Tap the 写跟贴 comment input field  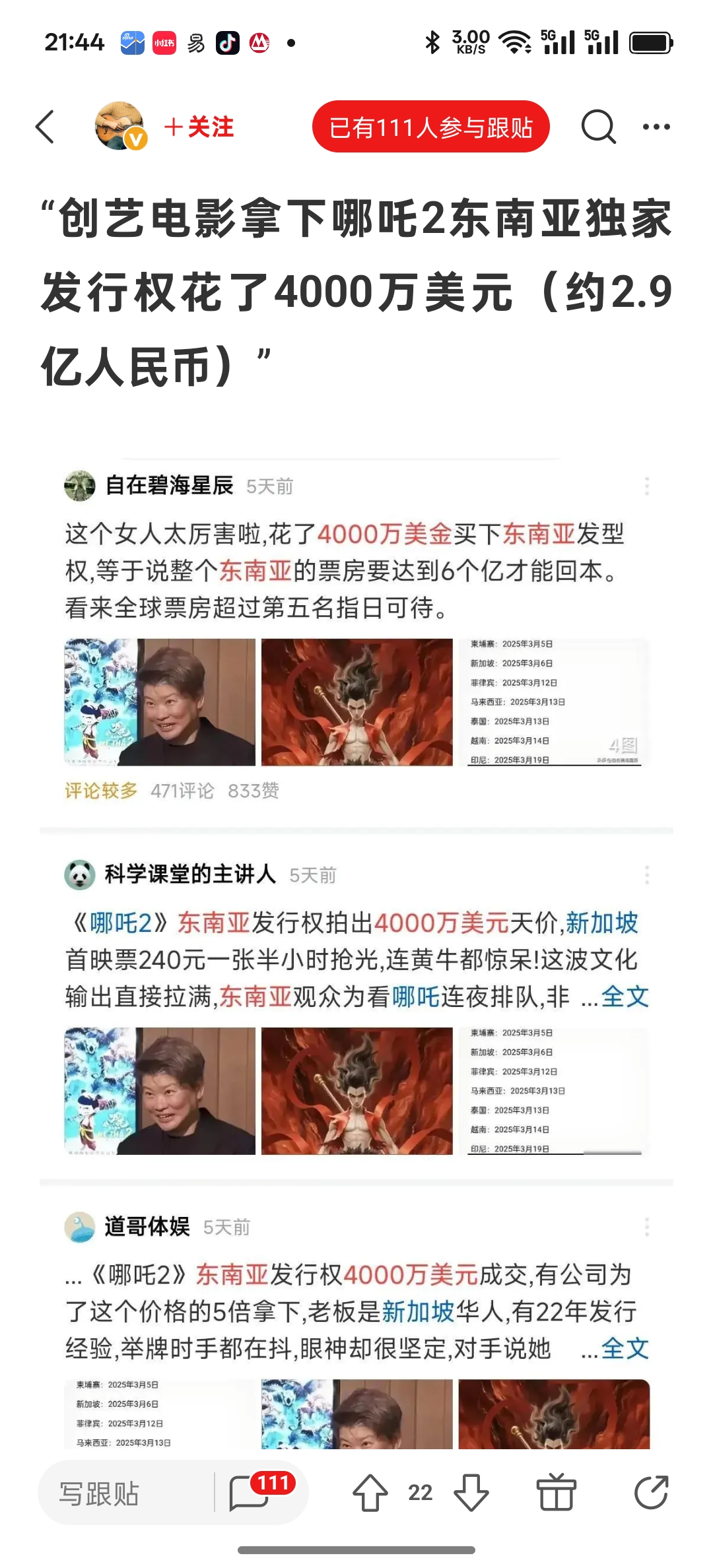coord(125,1493)
